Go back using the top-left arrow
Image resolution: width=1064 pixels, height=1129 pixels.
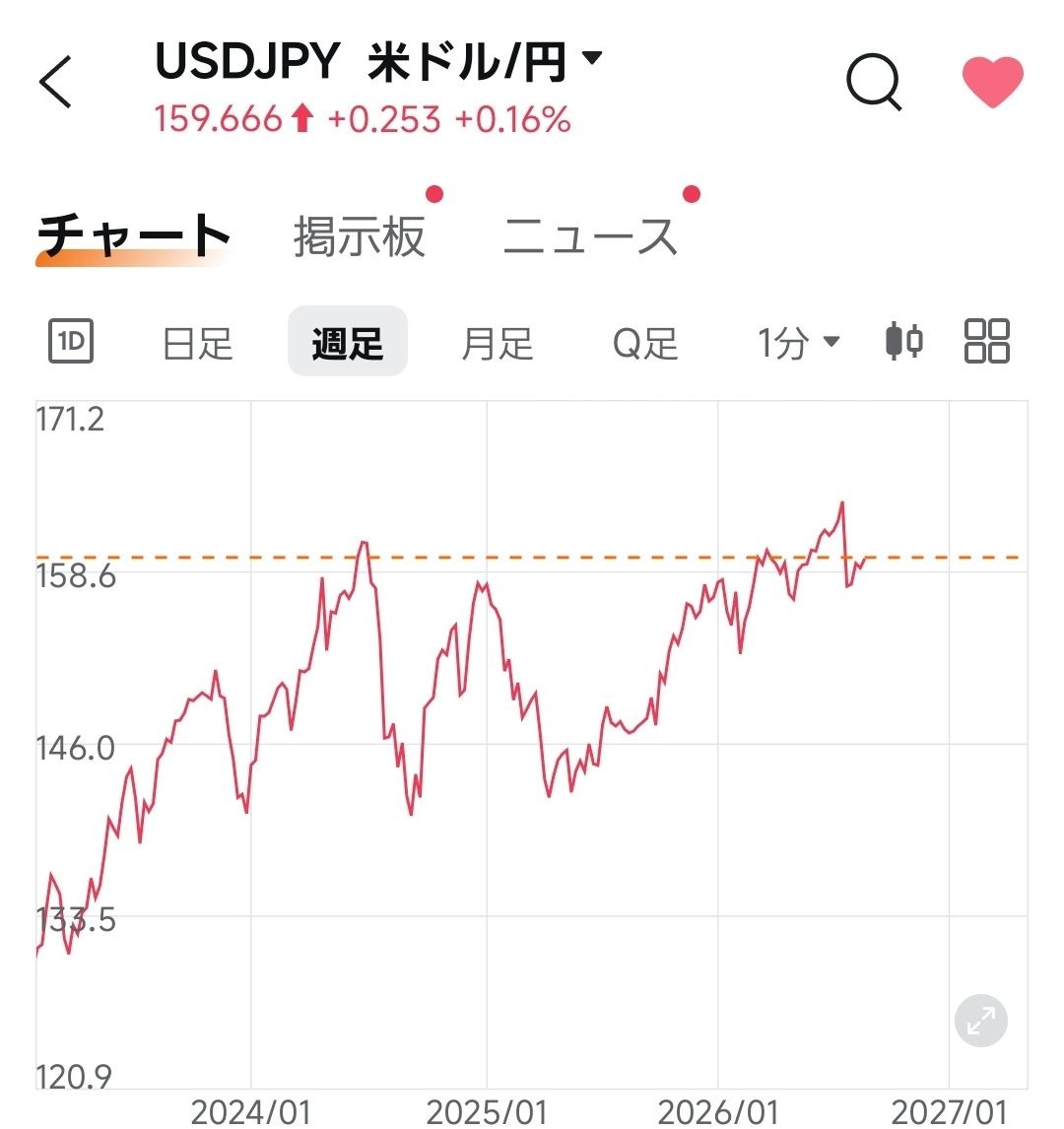tap(55, 82)
